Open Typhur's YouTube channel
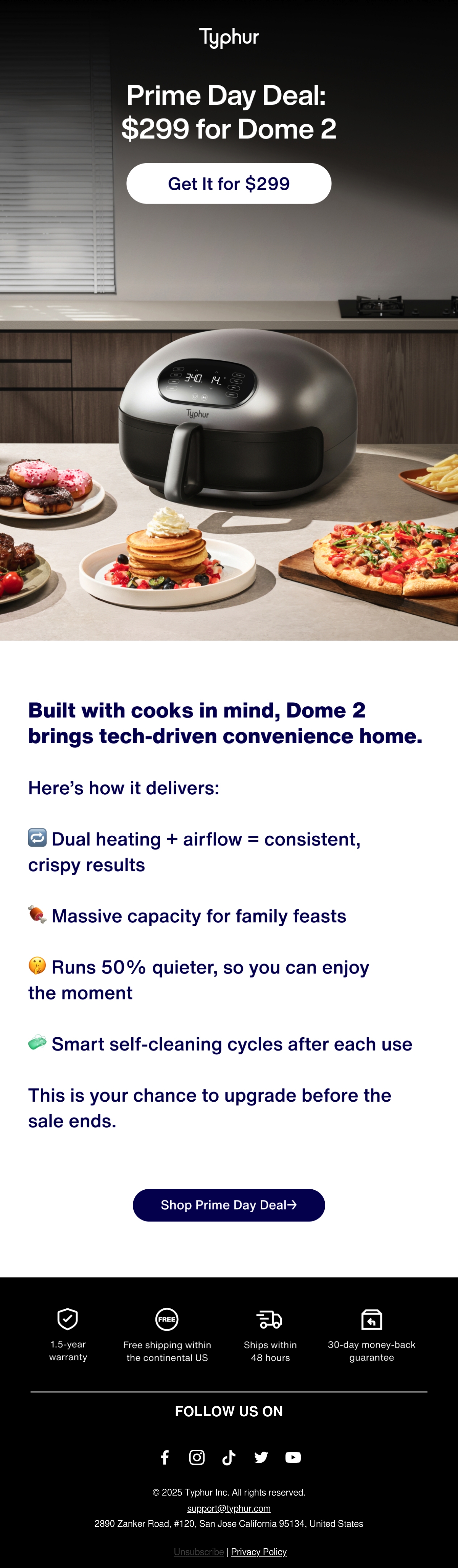Image resolution: width=458 pixels, height=1568 pixels. (x=293, y=1457)
